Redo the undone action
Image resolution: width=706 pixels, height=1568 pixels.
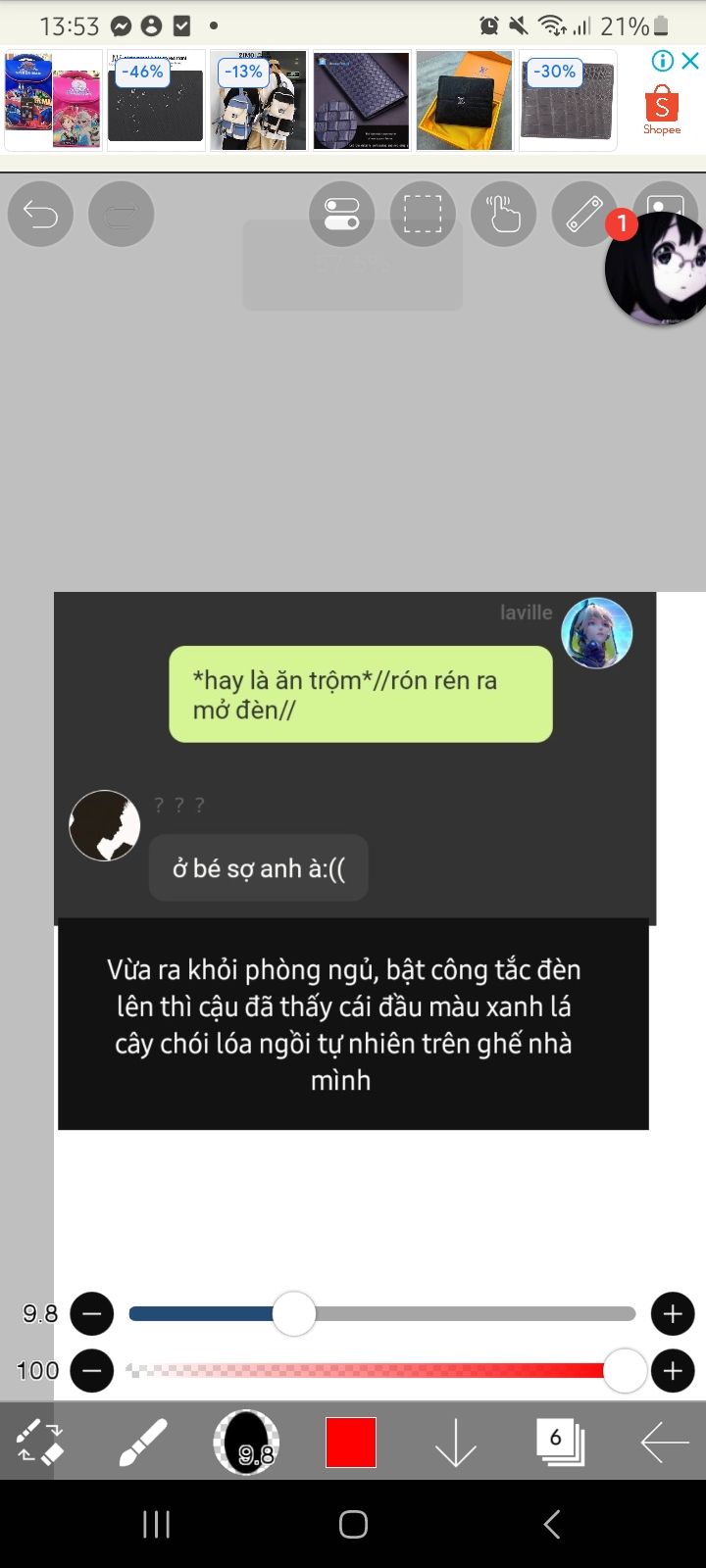pyautogui.click(x=122, y=214)
